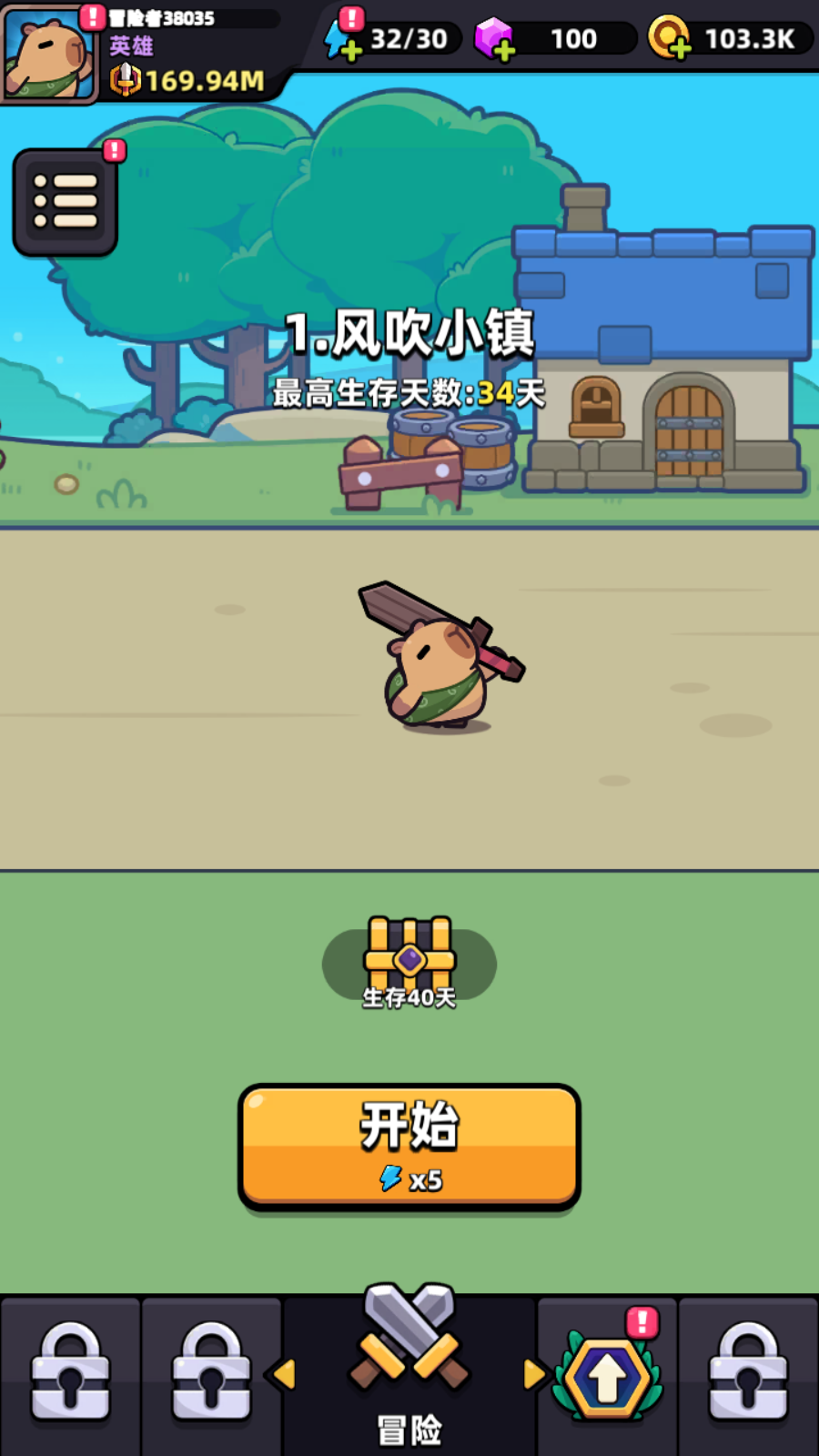Open the quest list menu in the top-left

65,201
